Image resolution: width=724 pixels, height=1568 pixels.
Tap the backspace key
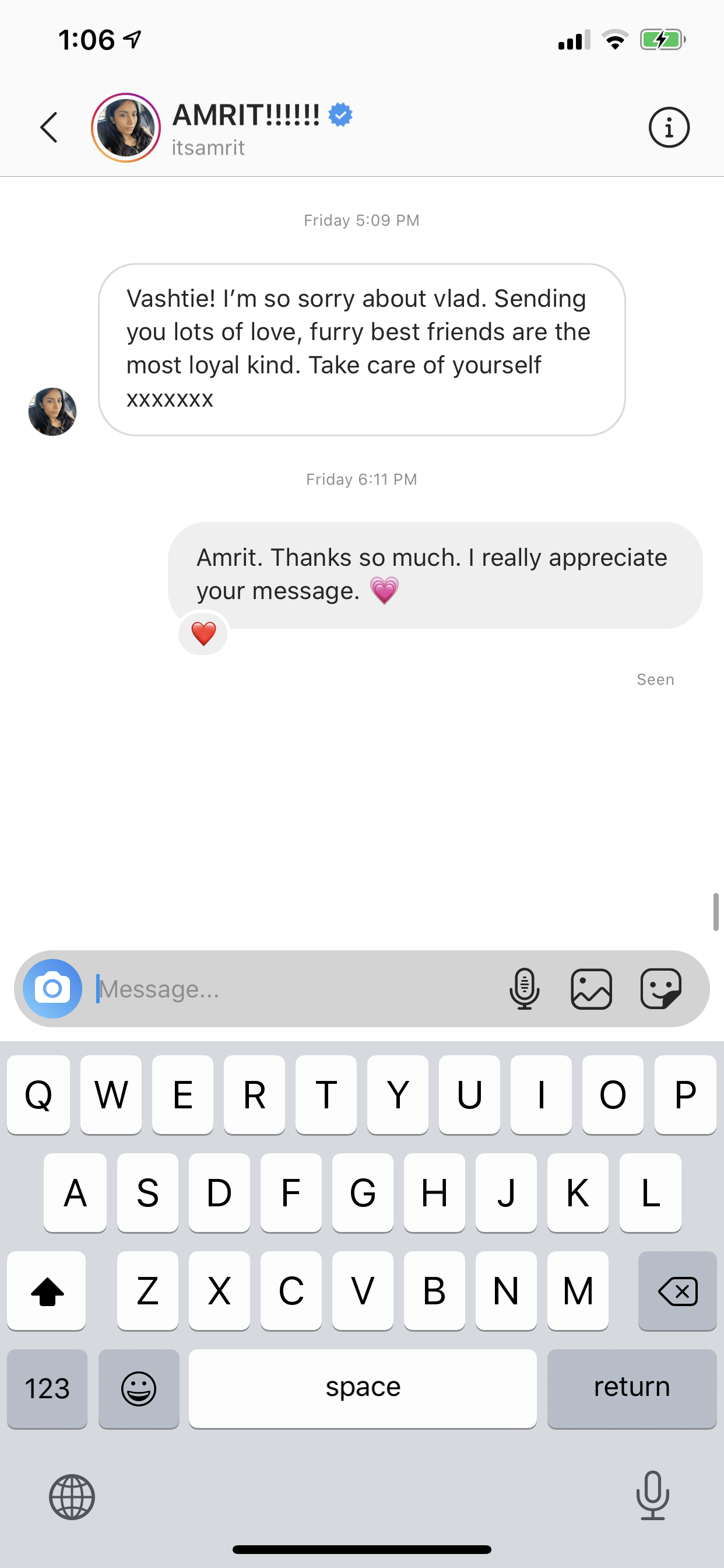tap(677, 1290)
